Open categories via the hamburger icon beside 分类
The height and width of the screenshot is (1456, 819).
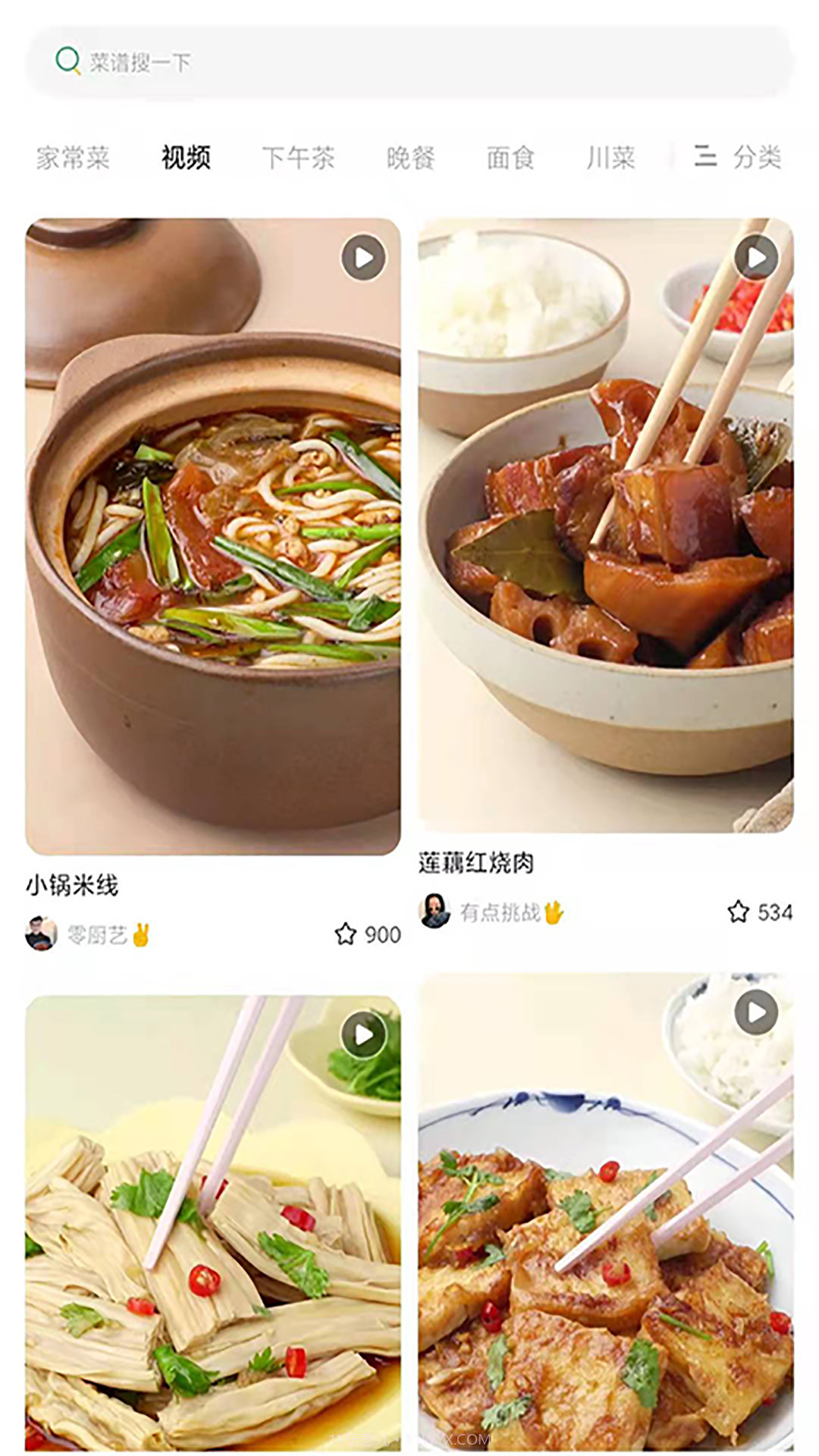tap(706, 157)
